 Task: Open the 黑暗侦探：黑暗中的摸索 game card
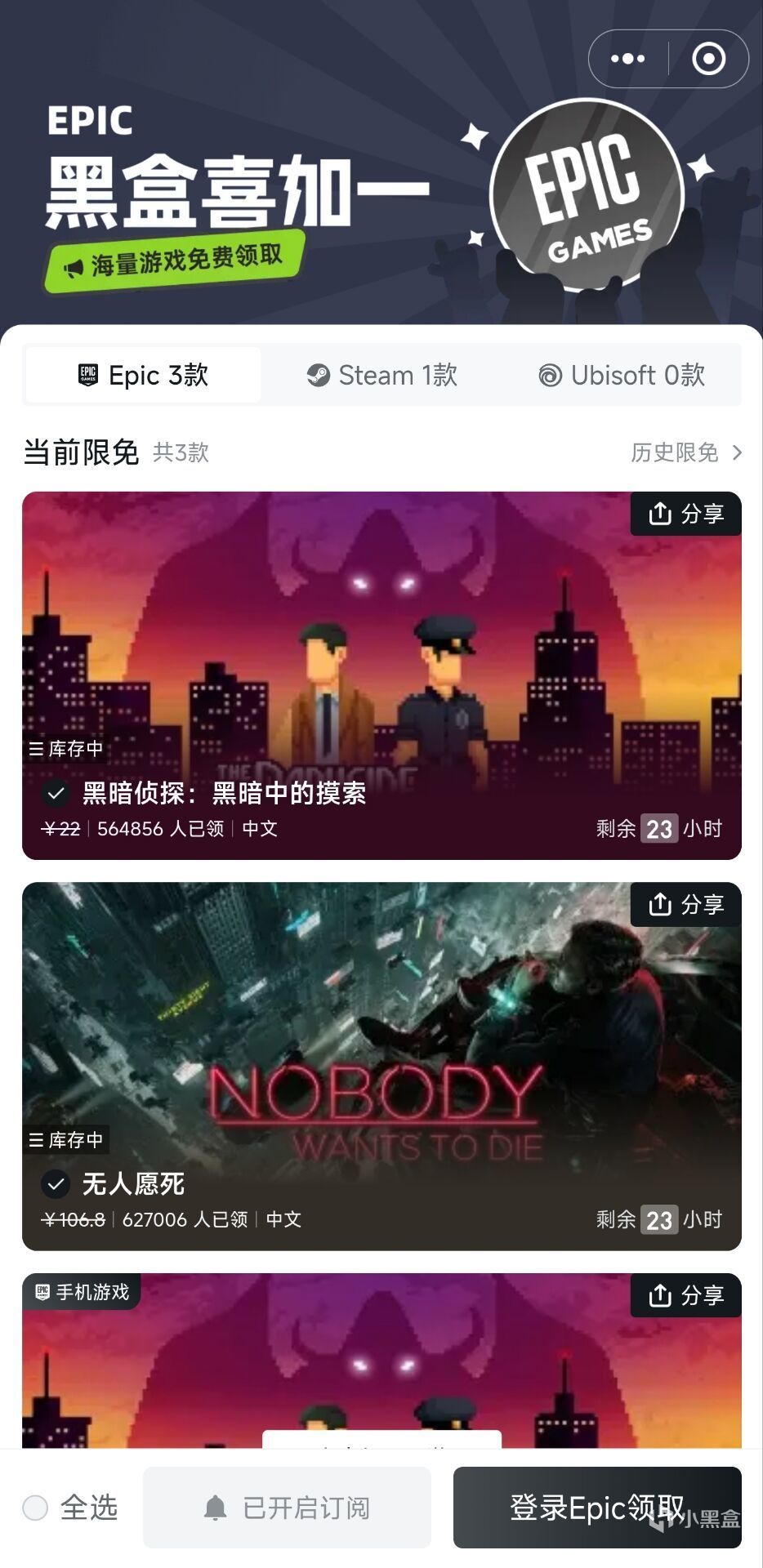(x=381, y=653)
